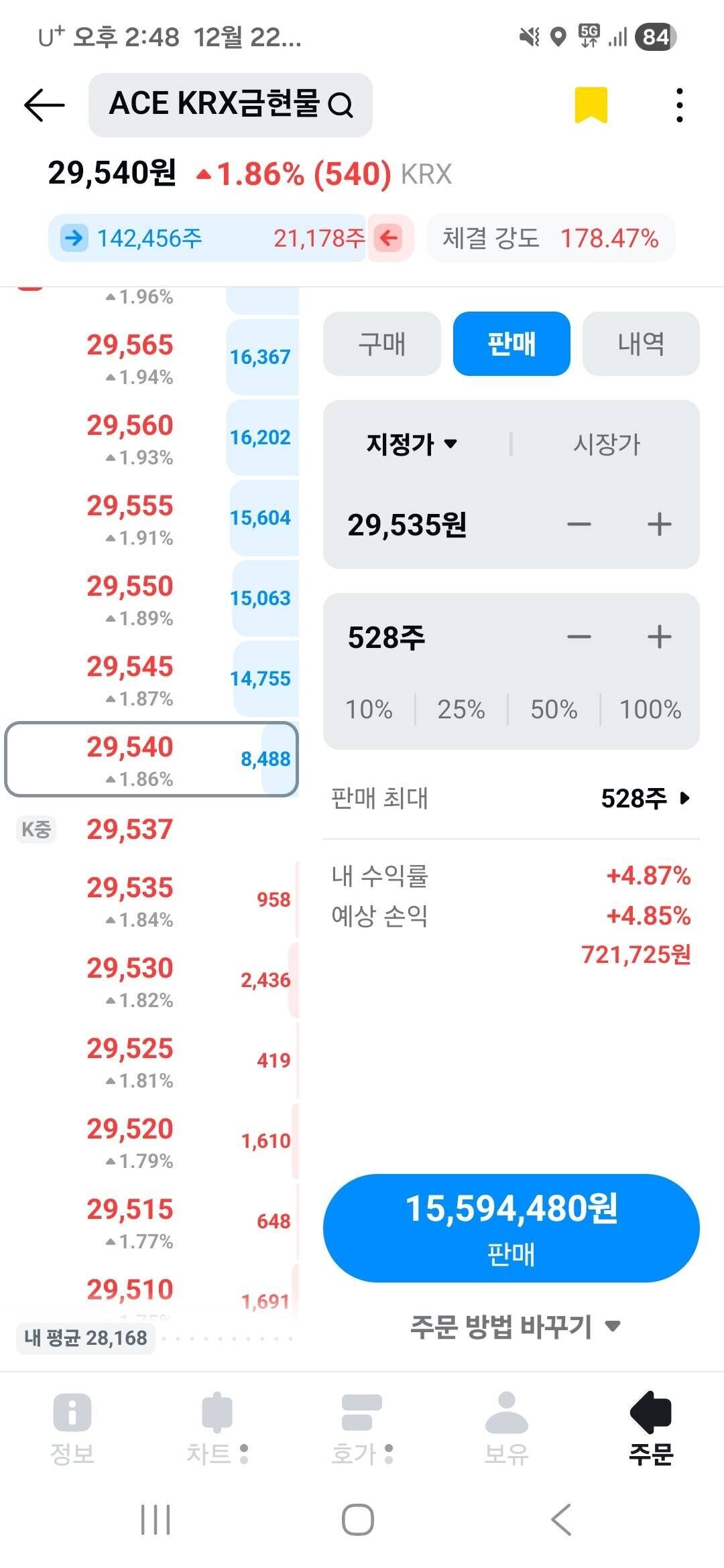Open the three-dot overflow menu
The height and width of the screenshot is (1568, 724).
(680, 105)
